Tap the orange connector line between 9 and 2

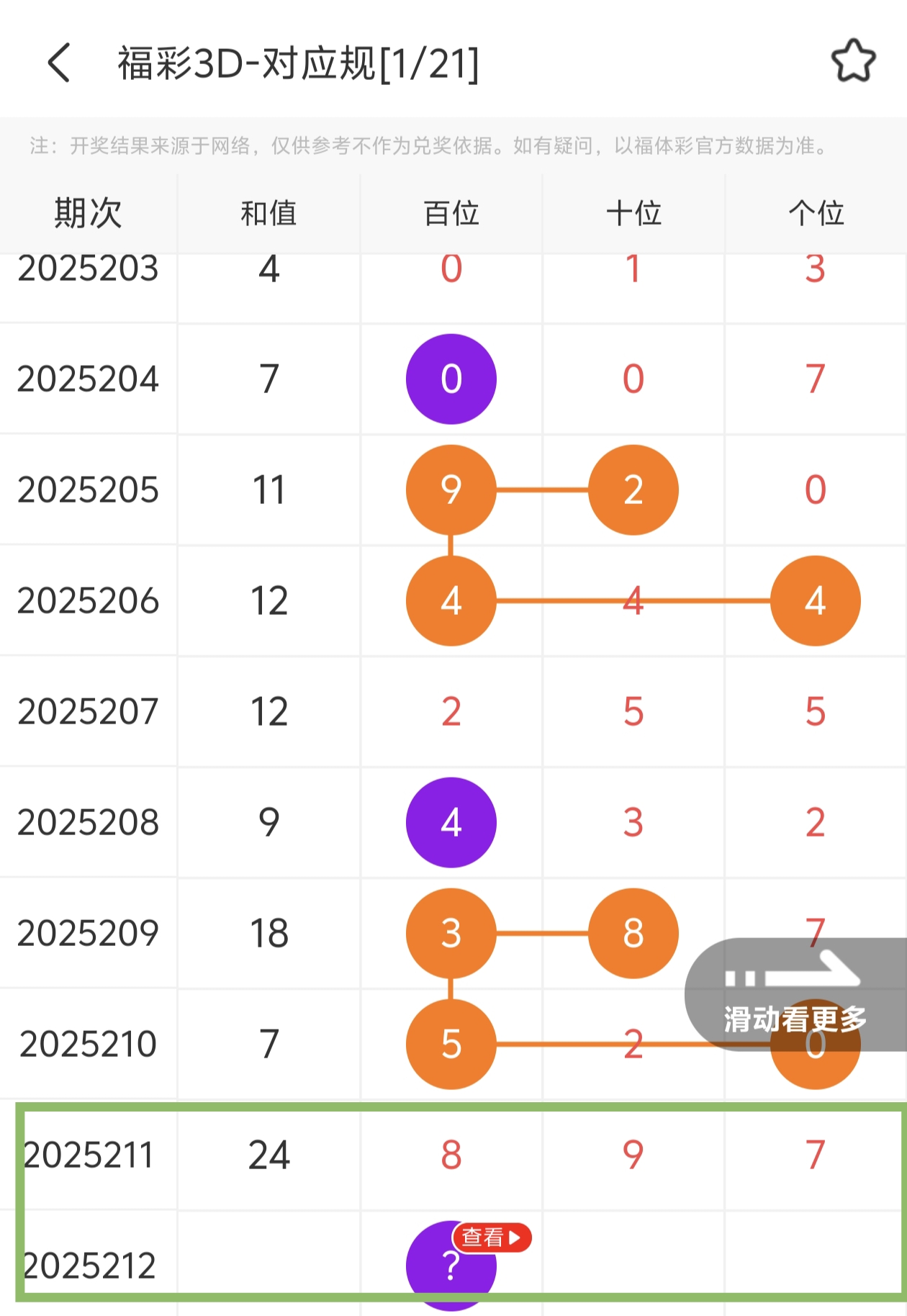tap(541, 490)
